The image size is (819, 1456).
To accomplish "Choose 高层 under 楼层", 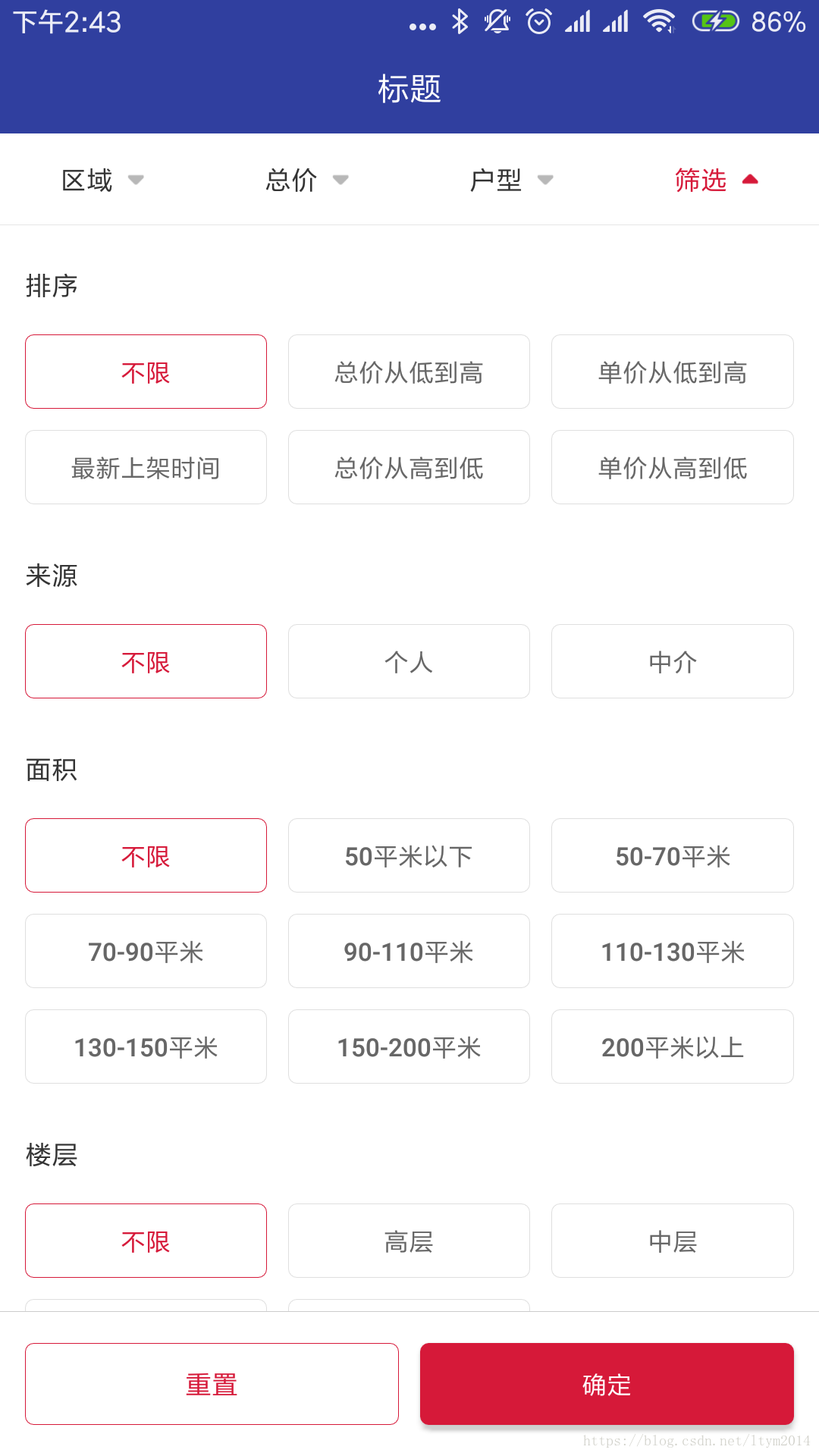I will [409, 1241].
